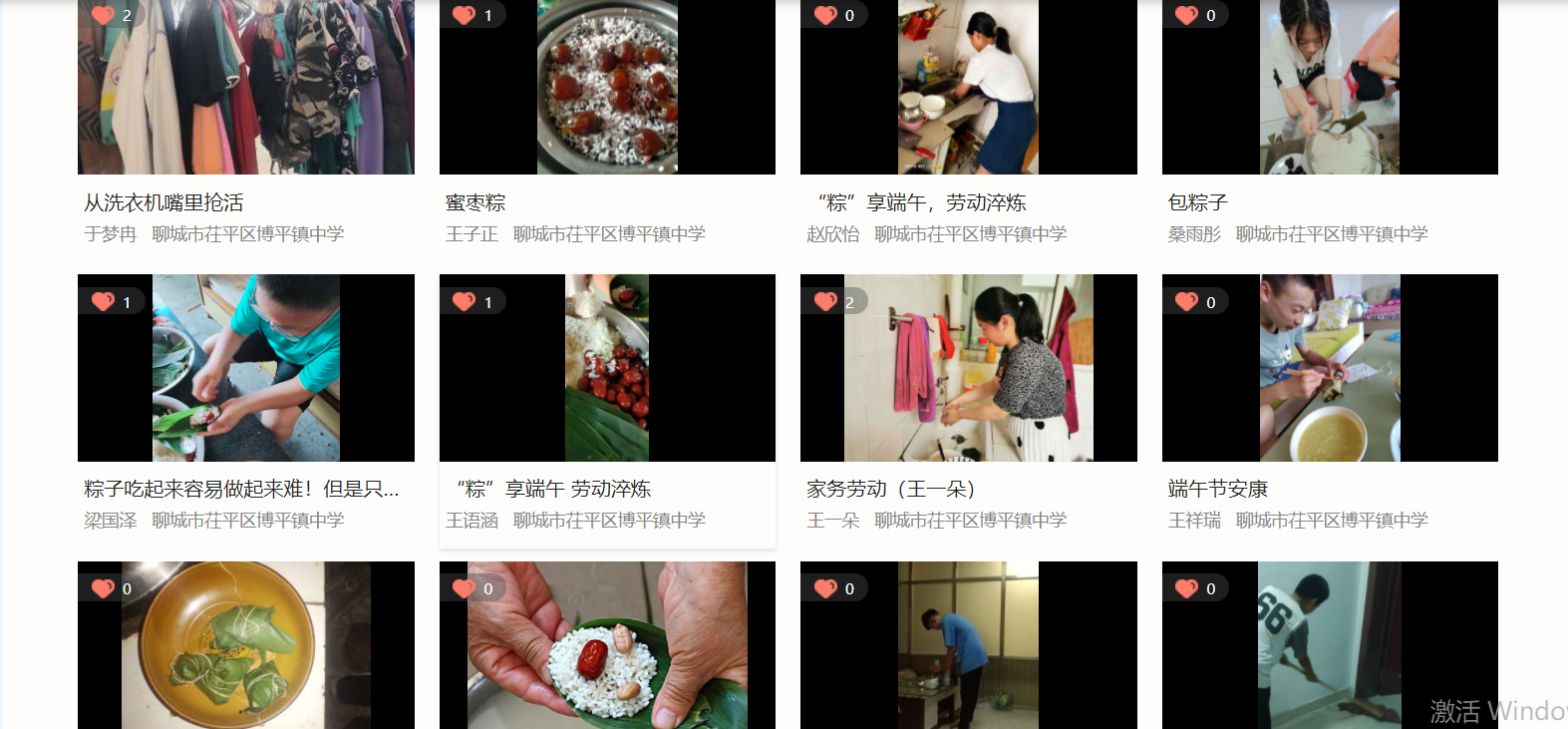Screen dimensions: 1568x729
Task: Like the 家务劳动（王一朵）video
Action: [x=826, y=301]
